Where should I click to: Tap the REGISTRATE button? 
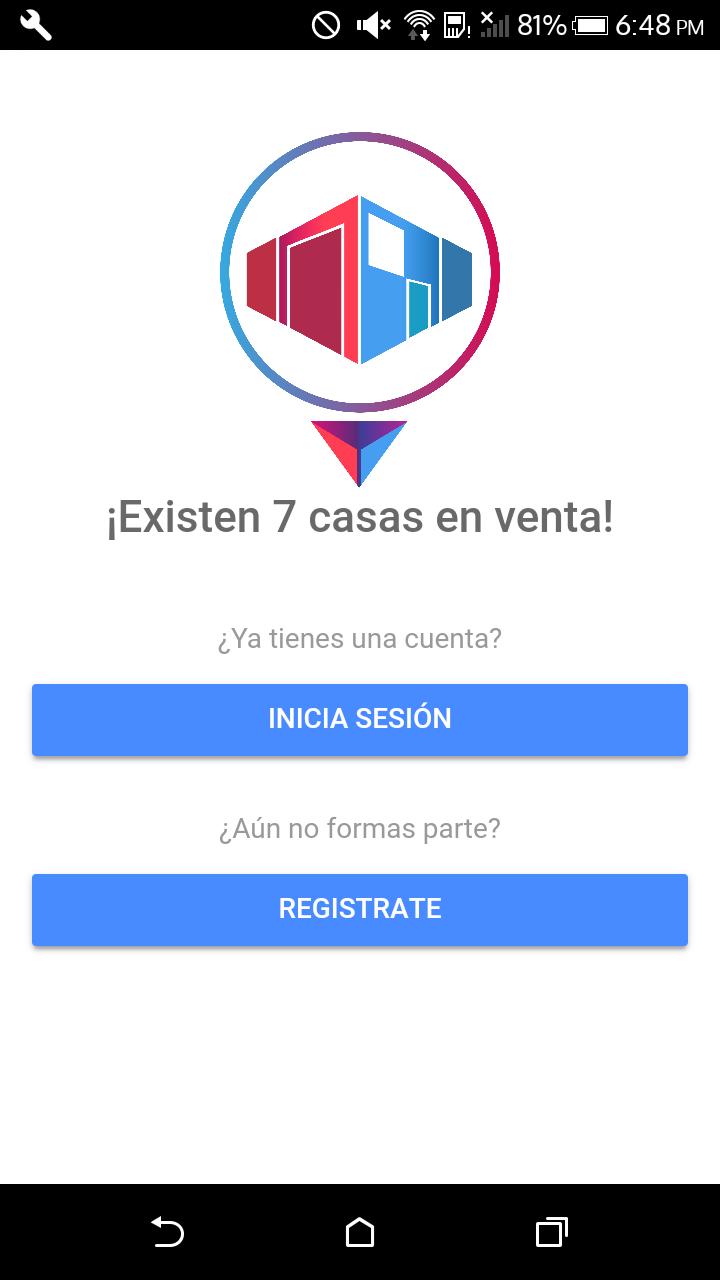[x=360, y=909]
